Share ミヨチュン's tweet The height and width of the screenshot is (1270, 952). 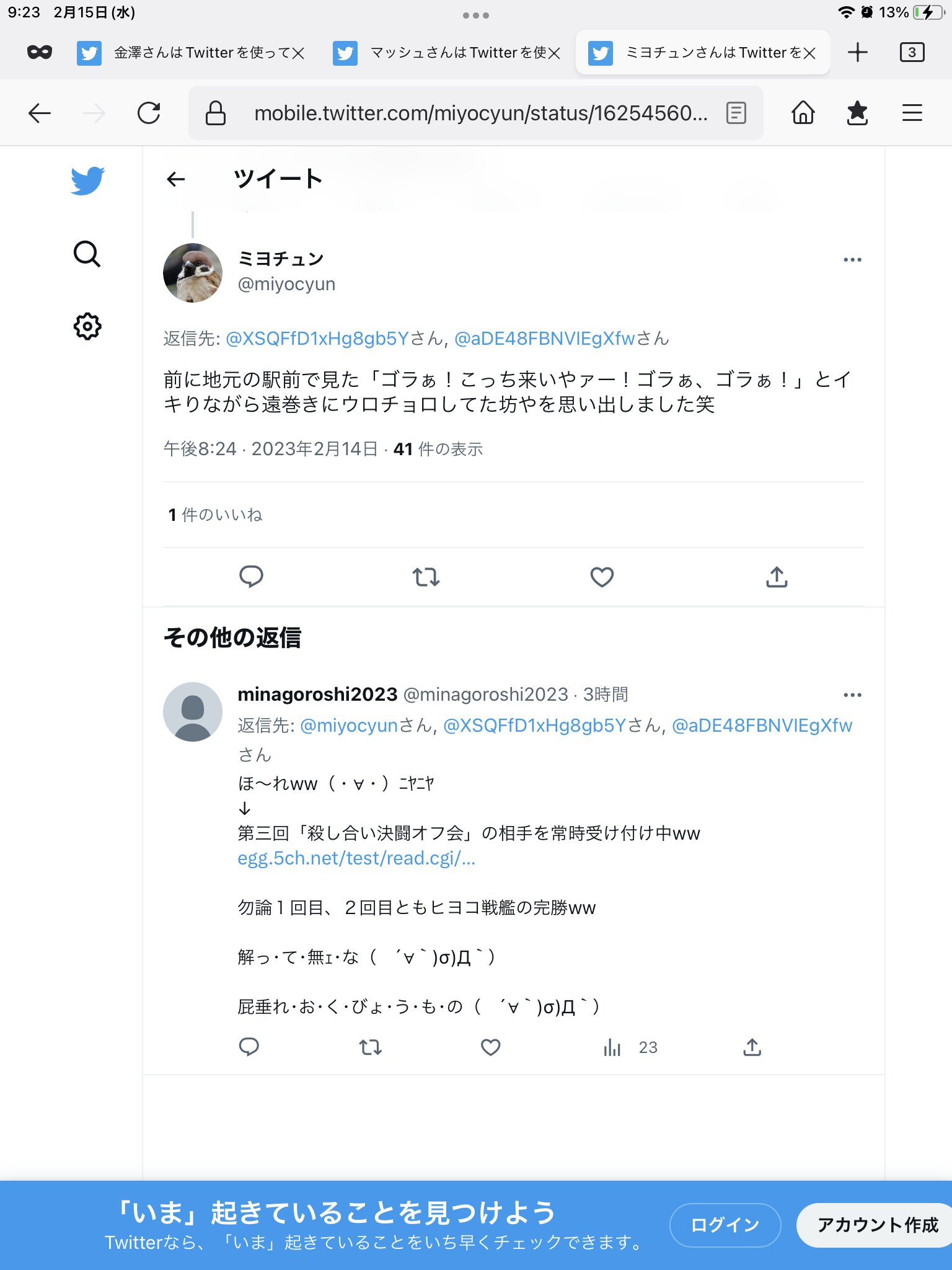click(777, 577)
